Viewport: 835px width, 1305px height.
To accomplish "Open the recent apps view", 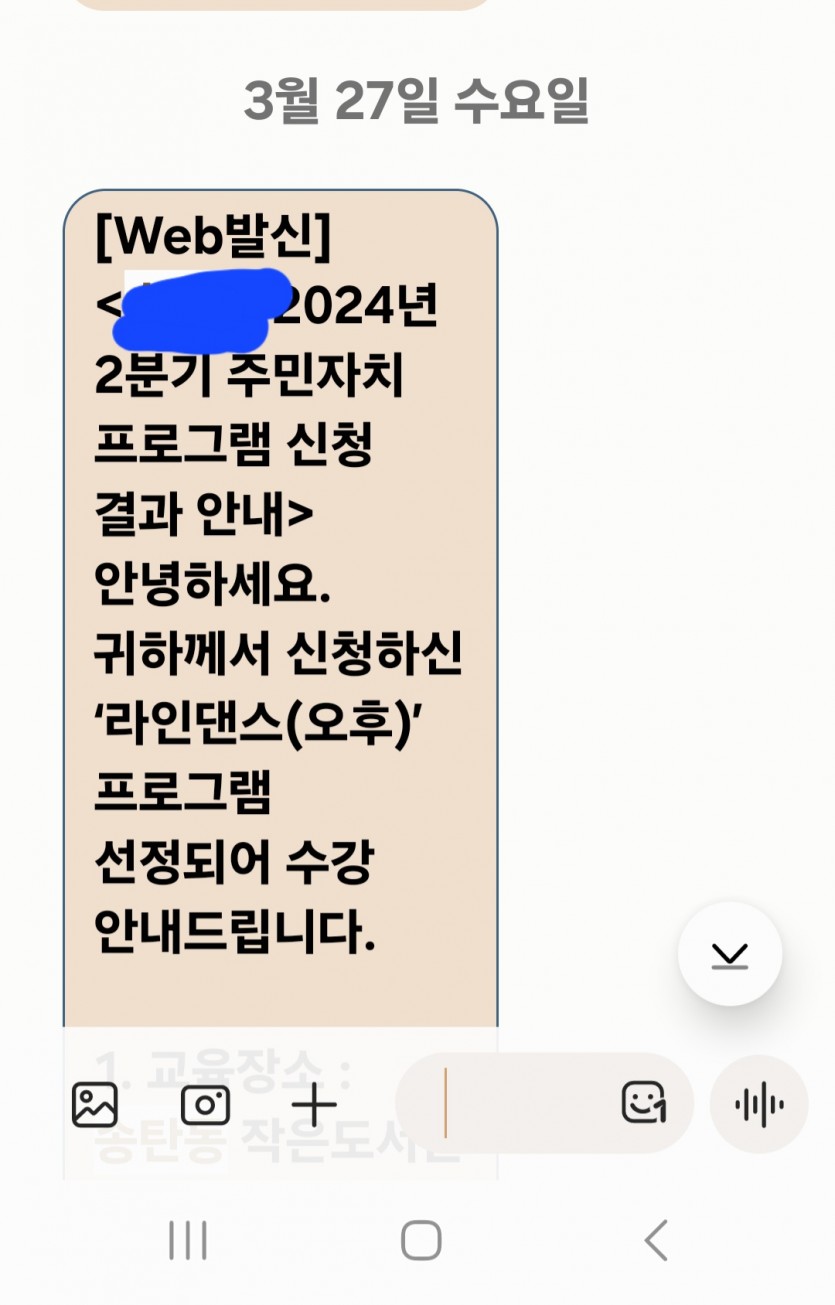I will click(187, 1241).
